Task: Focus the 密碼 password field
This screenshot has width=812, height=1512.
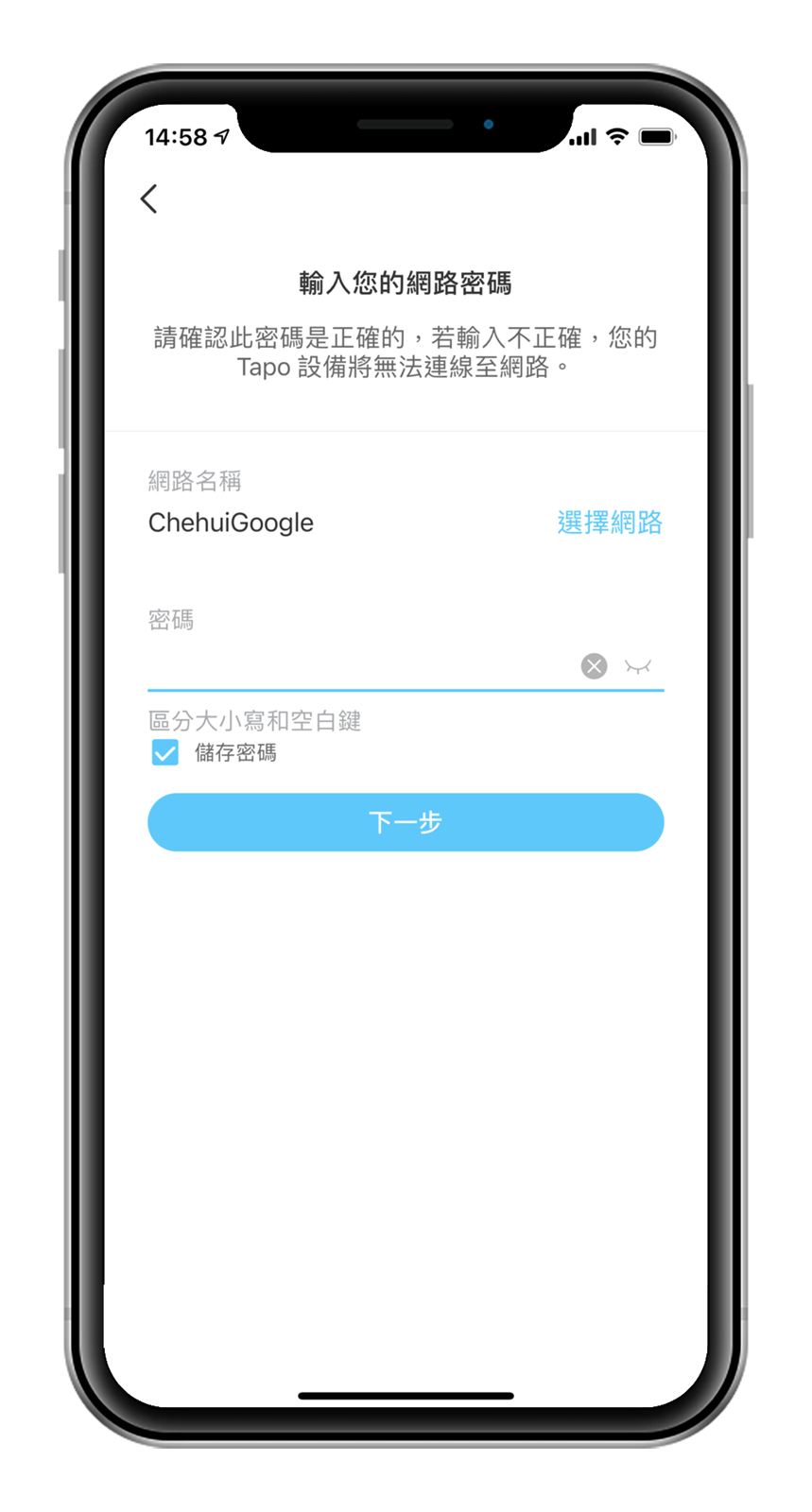Action: pos(359,666)
